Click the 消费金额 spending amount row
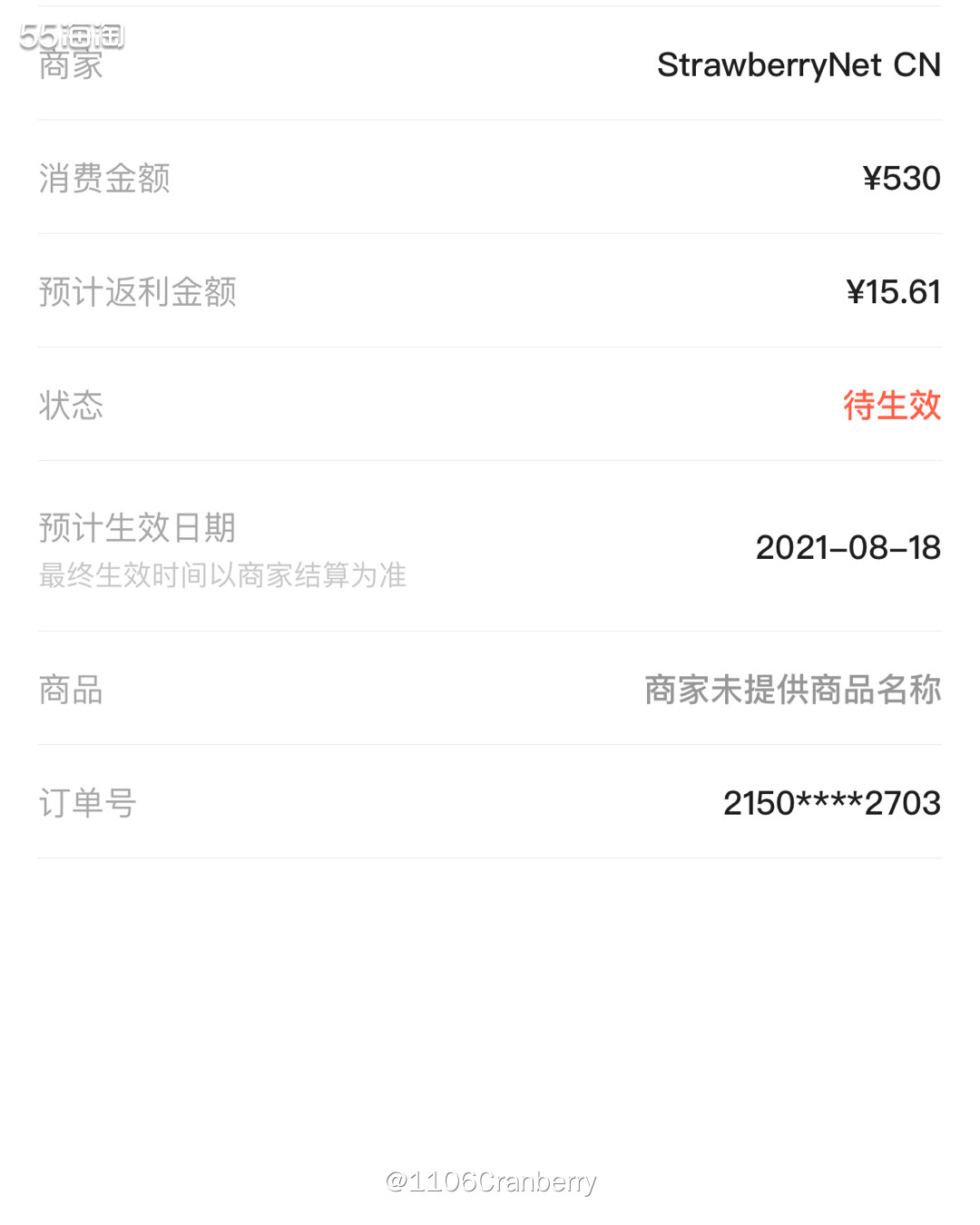This screenshot has height=1225, width=980. point(103,179)
